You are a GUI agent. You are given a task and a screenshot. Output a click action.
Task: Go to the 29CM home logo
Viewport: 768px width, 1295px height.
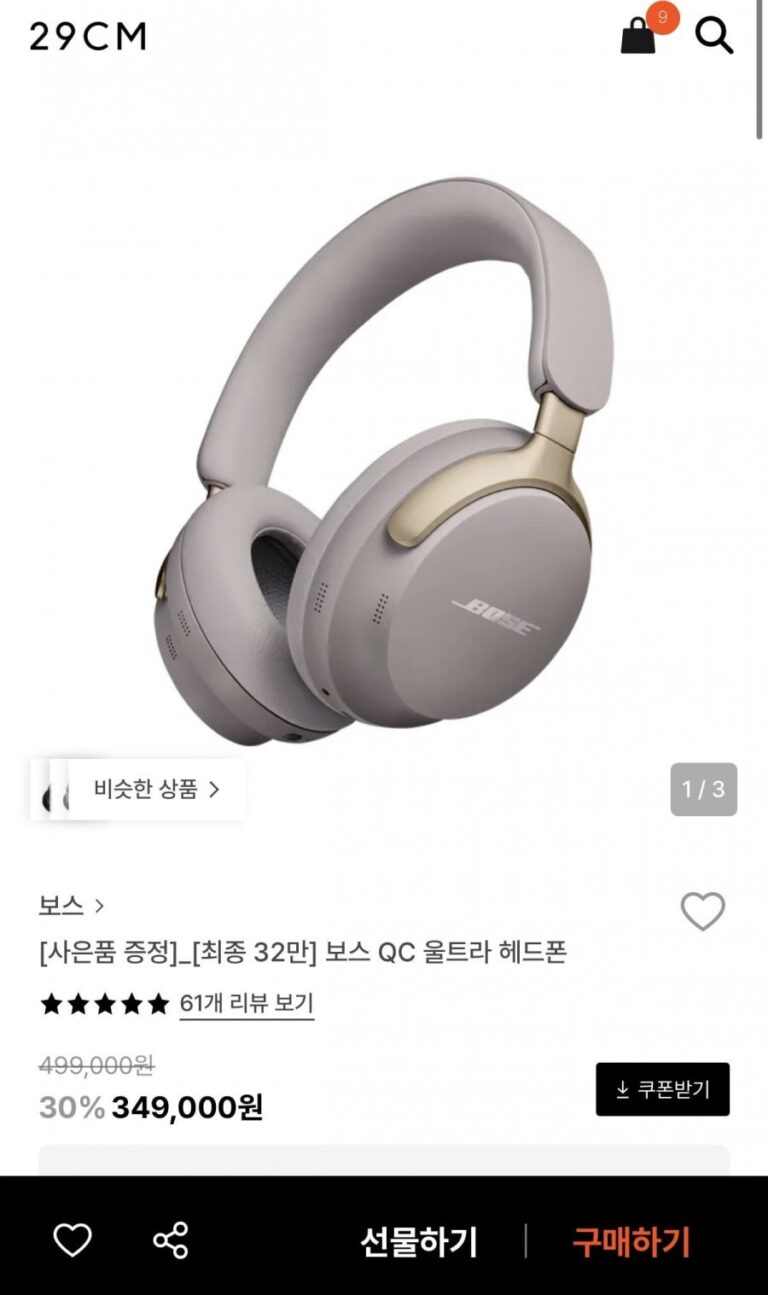point(88,37)
